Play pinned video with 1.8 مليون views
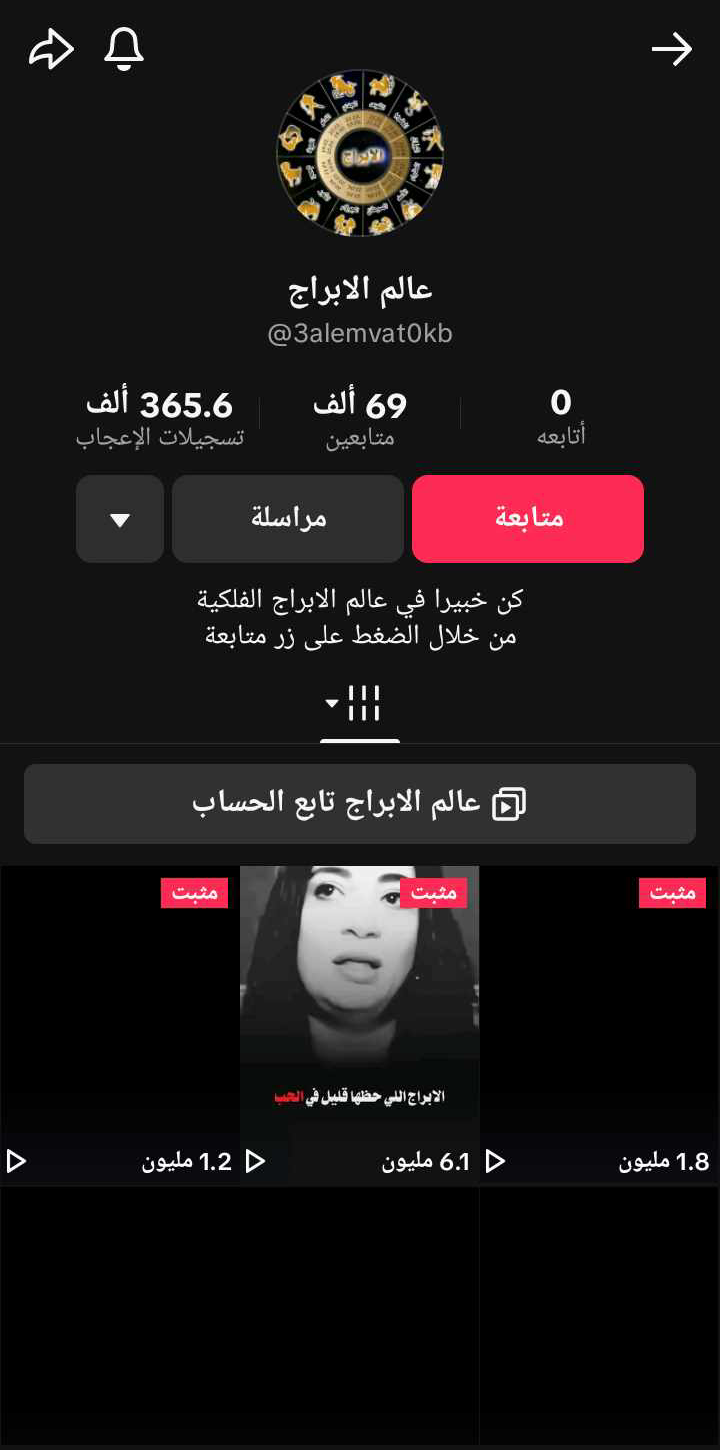The width and height of the screenshot is (720, 1450). tap(600, 1025)
